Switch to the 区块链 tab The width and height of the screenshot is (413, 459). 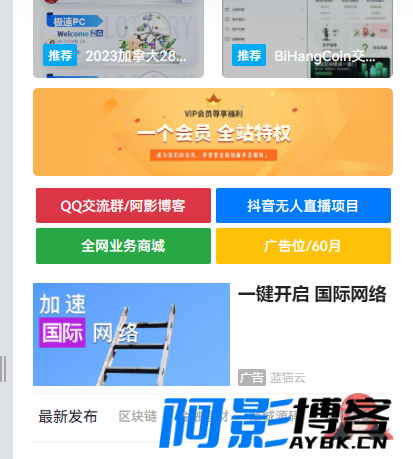138,417
